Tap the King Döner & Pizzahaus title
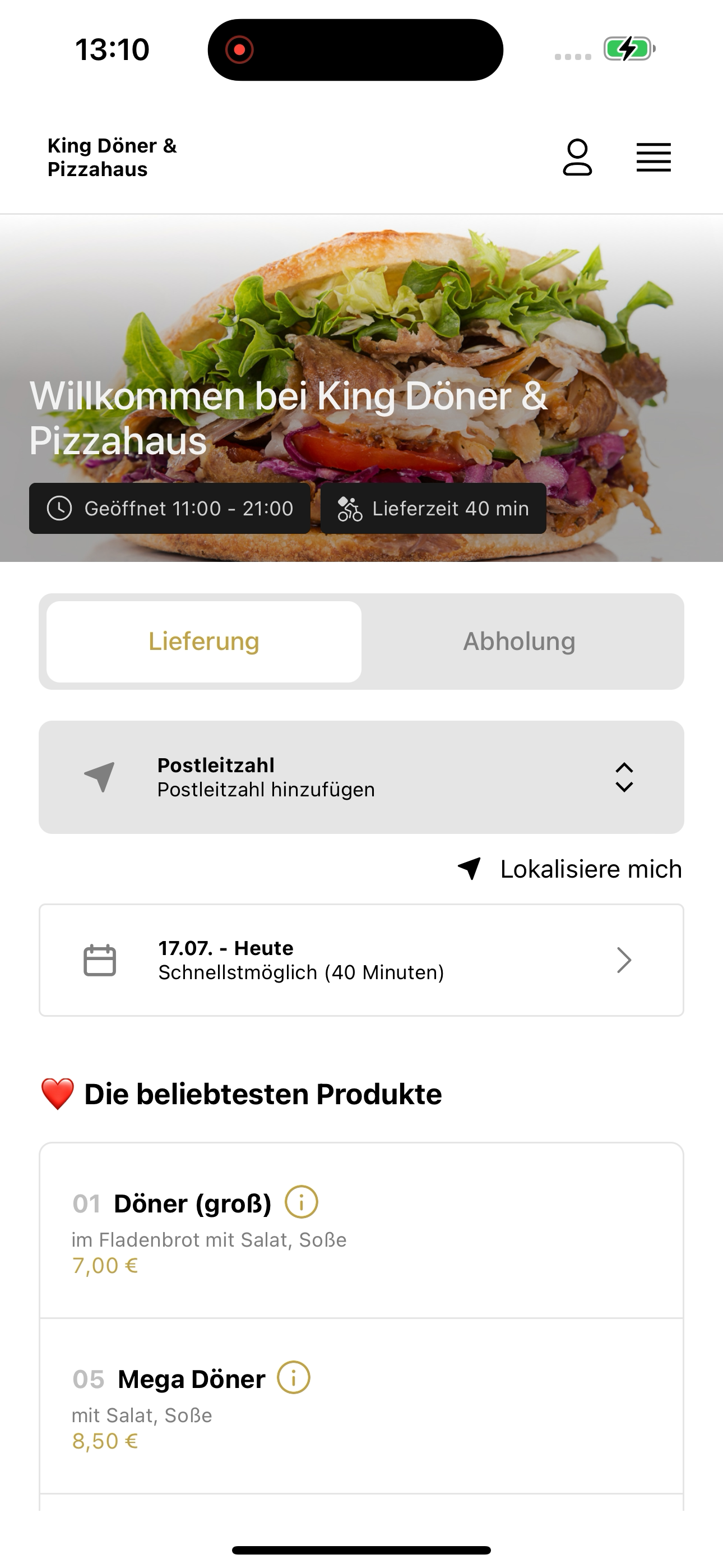 point(112,157)
